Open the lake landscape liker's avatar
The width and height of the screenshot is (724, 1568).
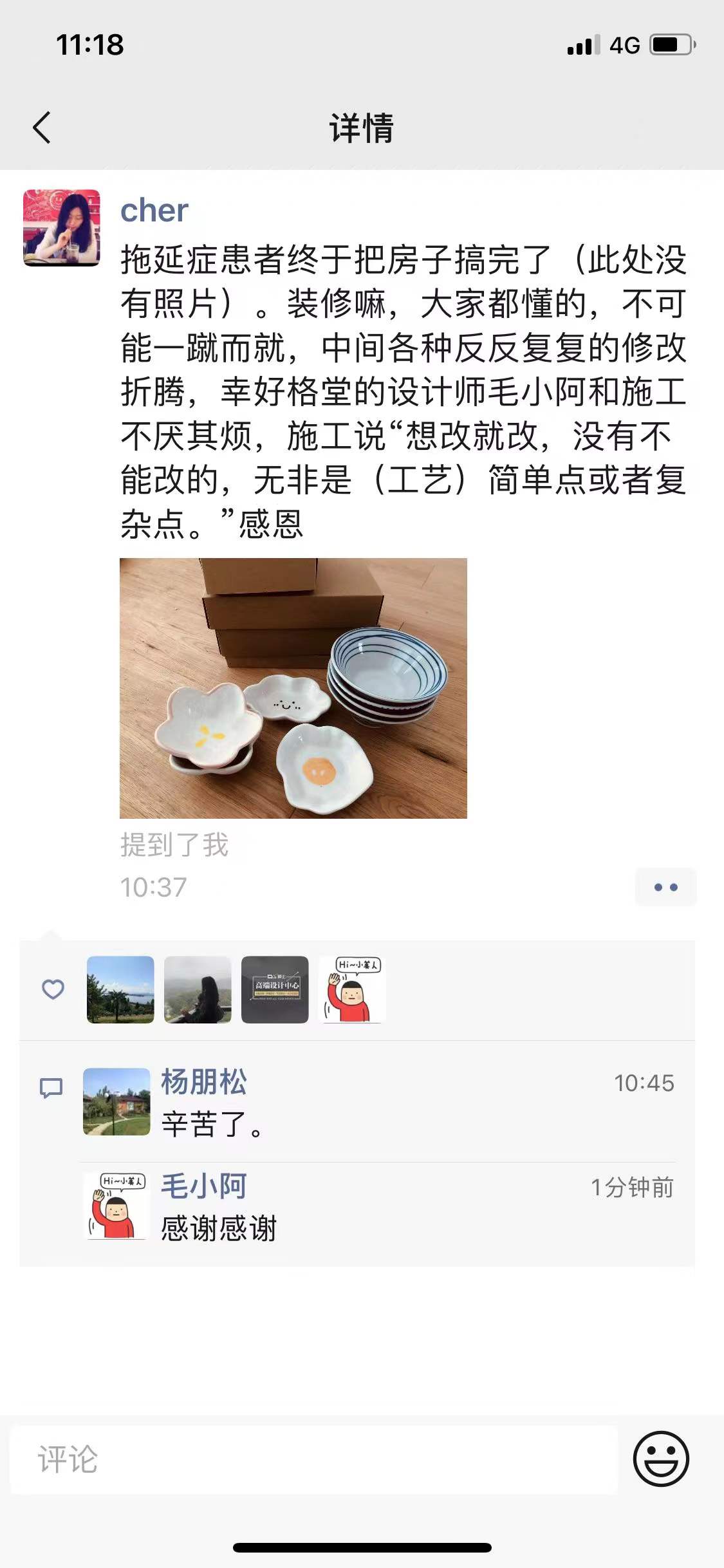(120, 989)
